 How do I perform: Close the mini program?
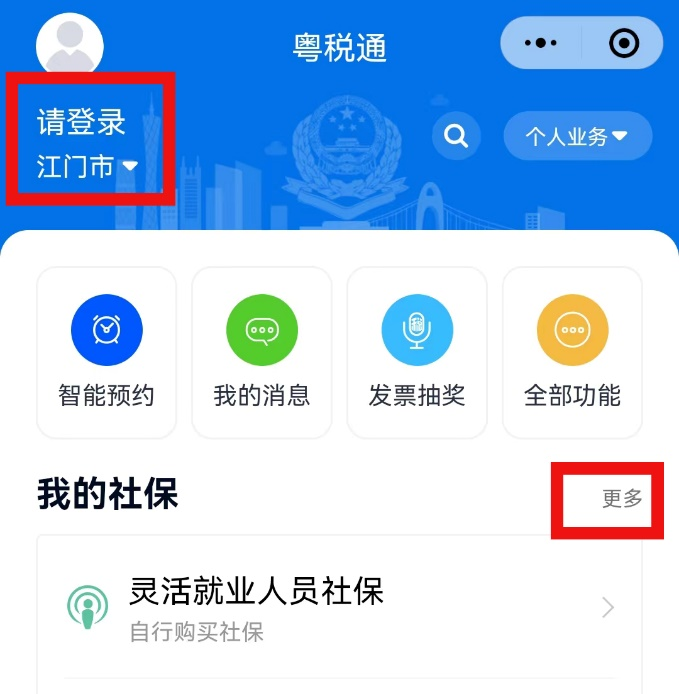tap(625, 43)
